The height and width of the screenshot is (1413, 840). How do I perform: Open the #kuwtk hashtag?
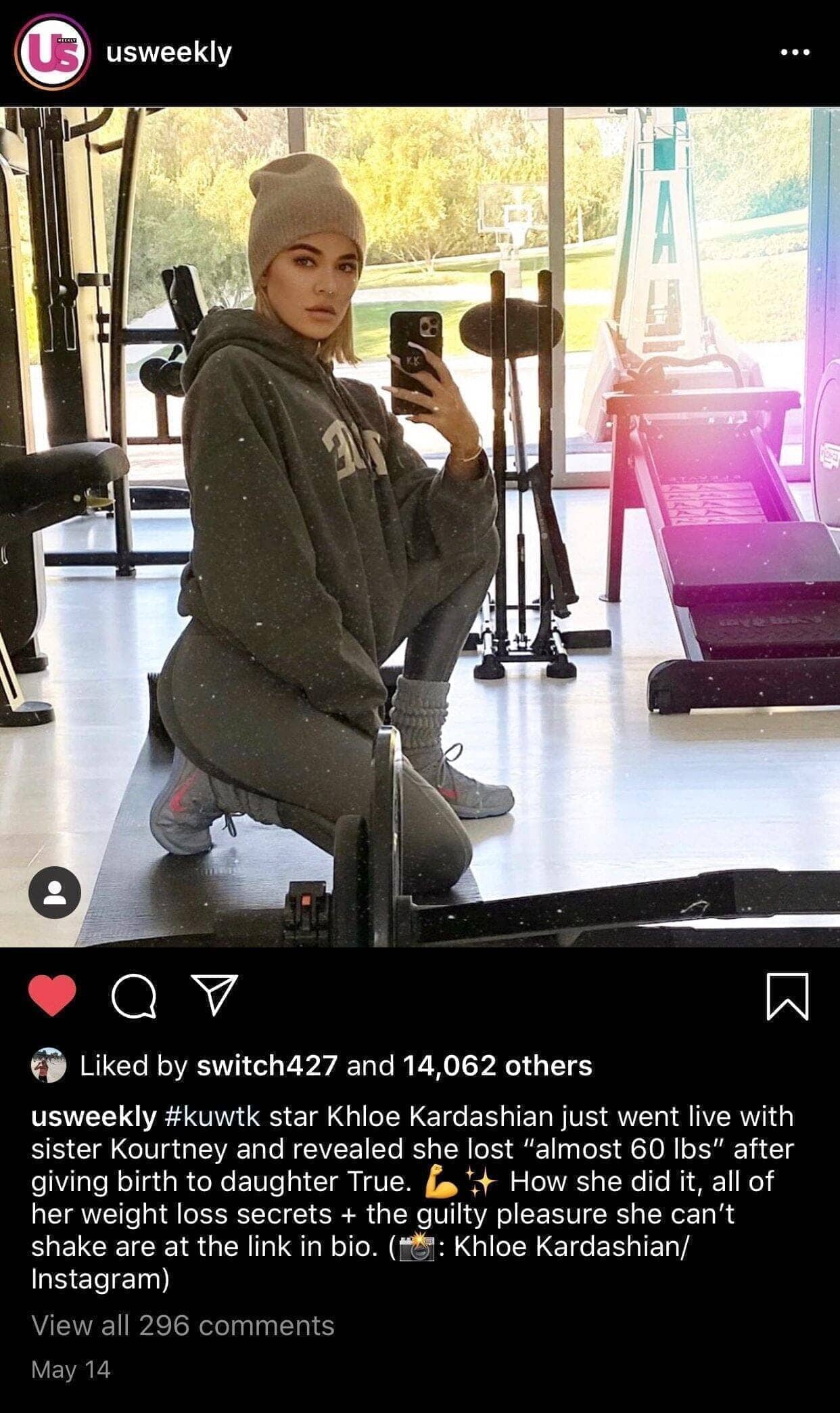pyautogui.click(x=212, y=1116)
